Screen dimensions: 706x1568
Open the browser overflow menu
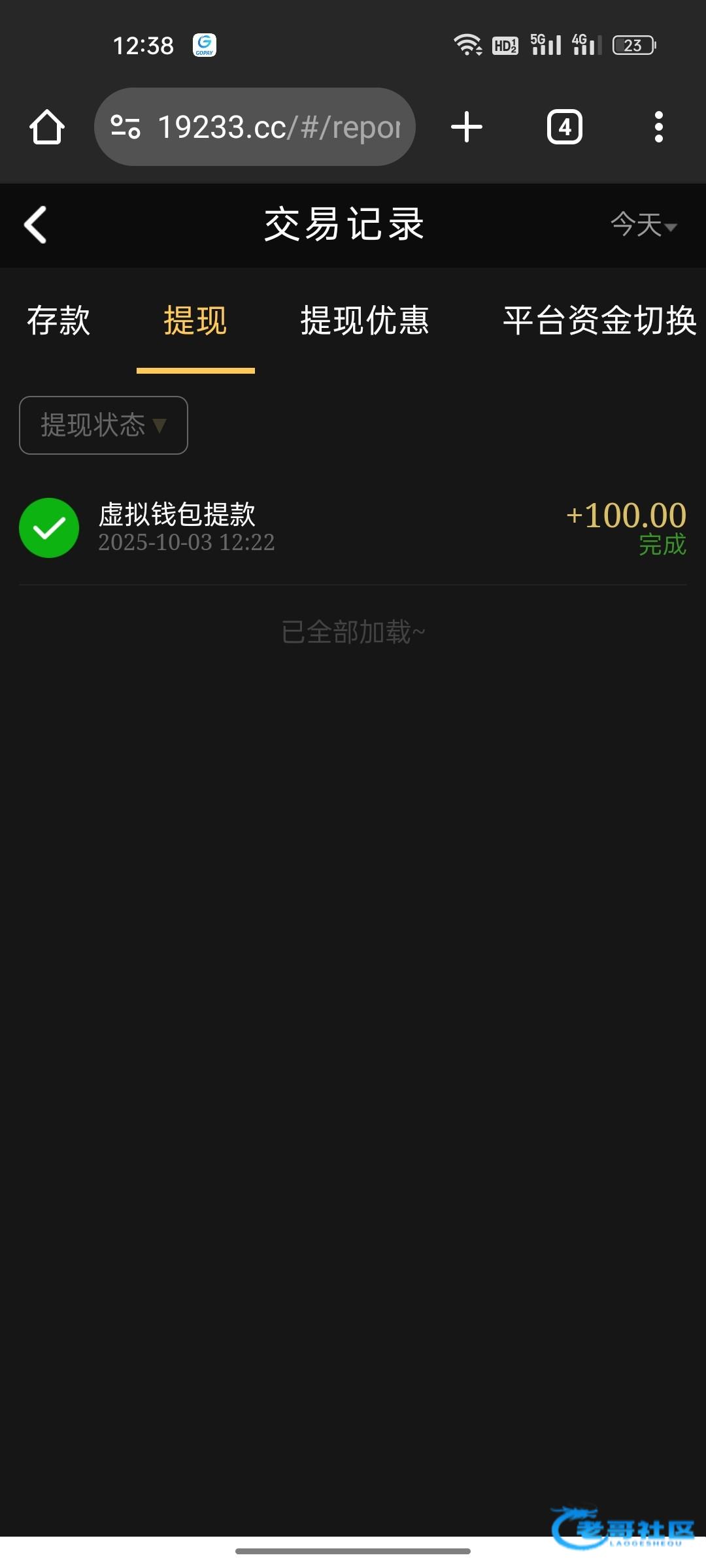pyautogui.click(x=659, y=127)
